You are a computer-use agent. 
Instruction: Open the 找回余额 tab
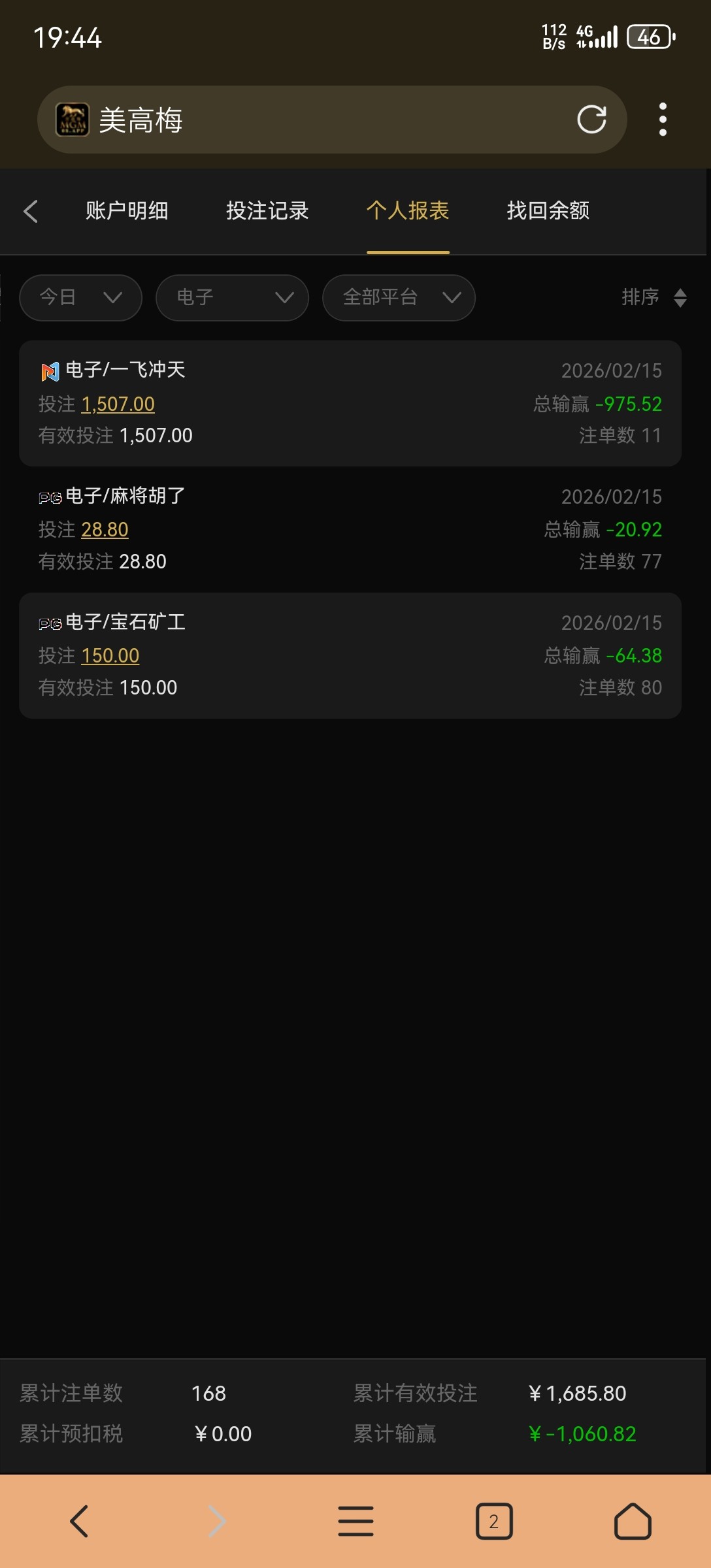pyautogui.click(x=549, y=211)
